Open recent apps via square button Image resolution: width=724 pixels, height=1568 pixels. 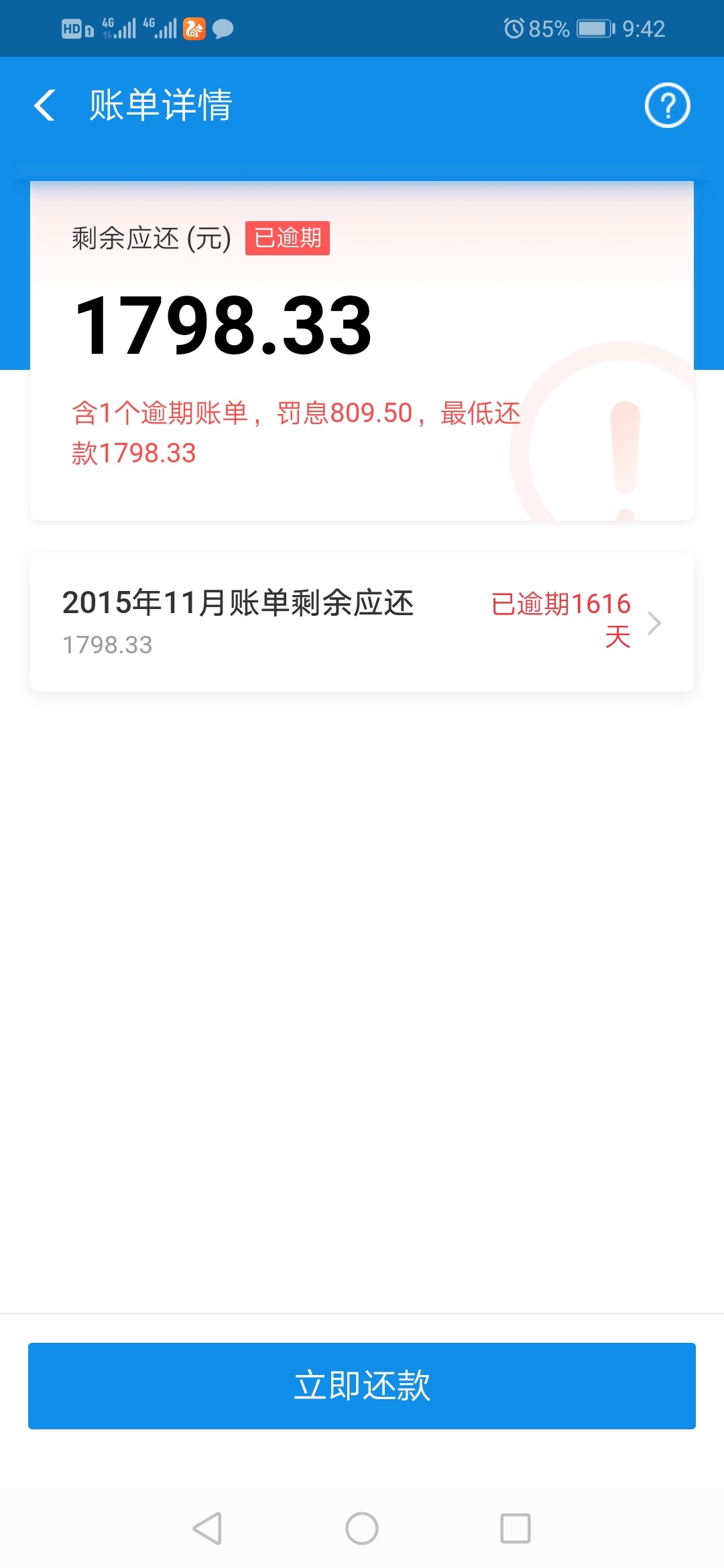516,1528
